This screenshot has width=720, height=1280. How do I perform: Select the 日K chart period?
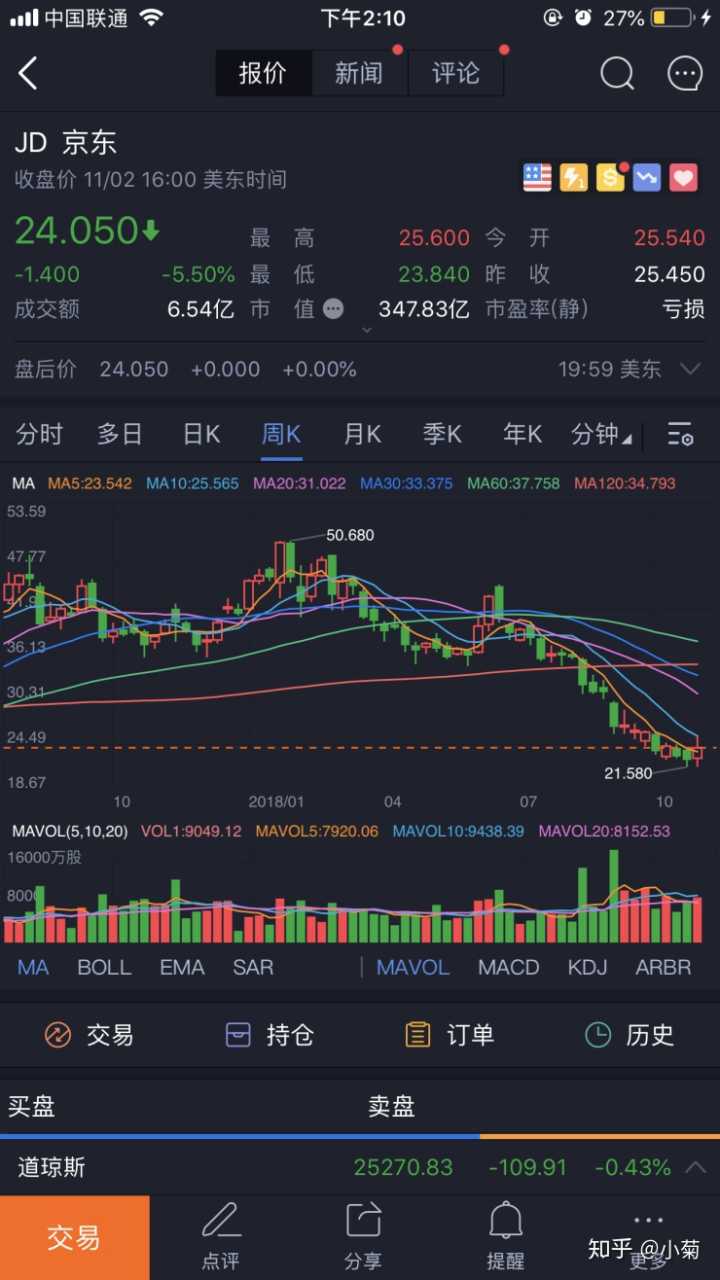201,434
